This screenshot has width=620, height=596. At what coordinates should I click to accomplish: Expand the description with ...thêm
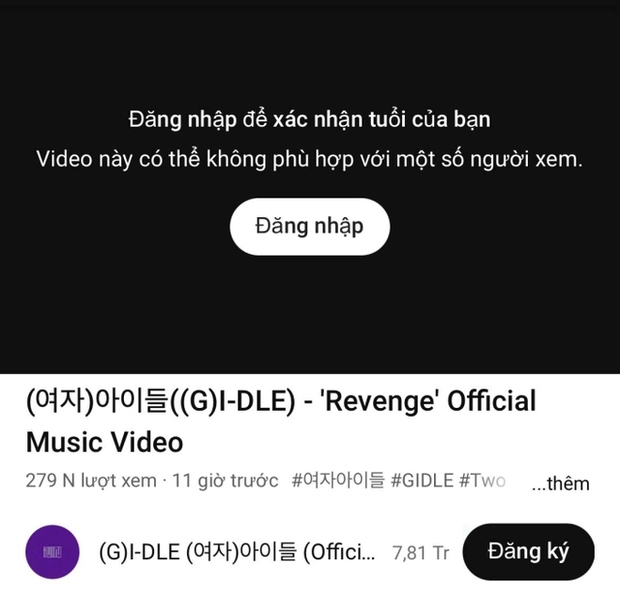560,483
